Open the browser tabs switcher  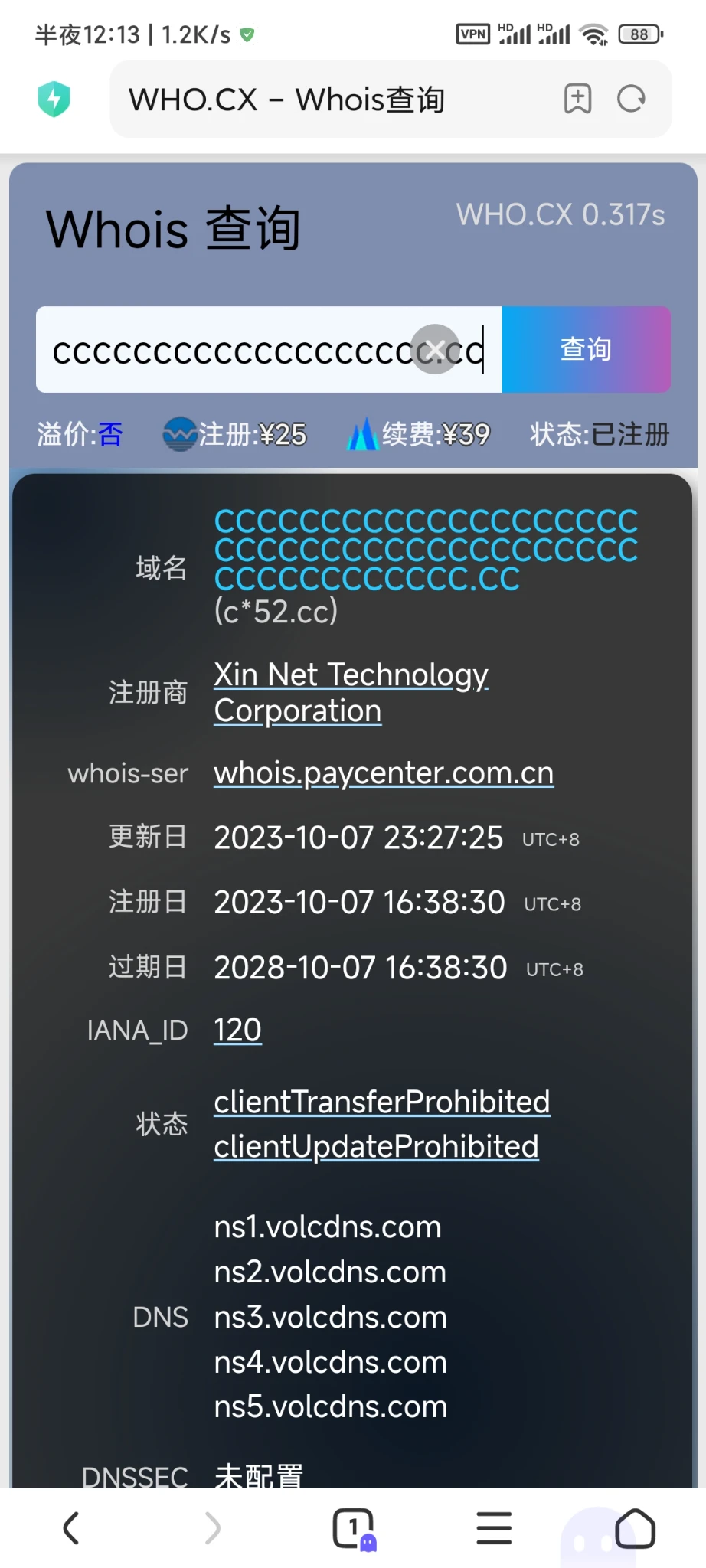354,1528
